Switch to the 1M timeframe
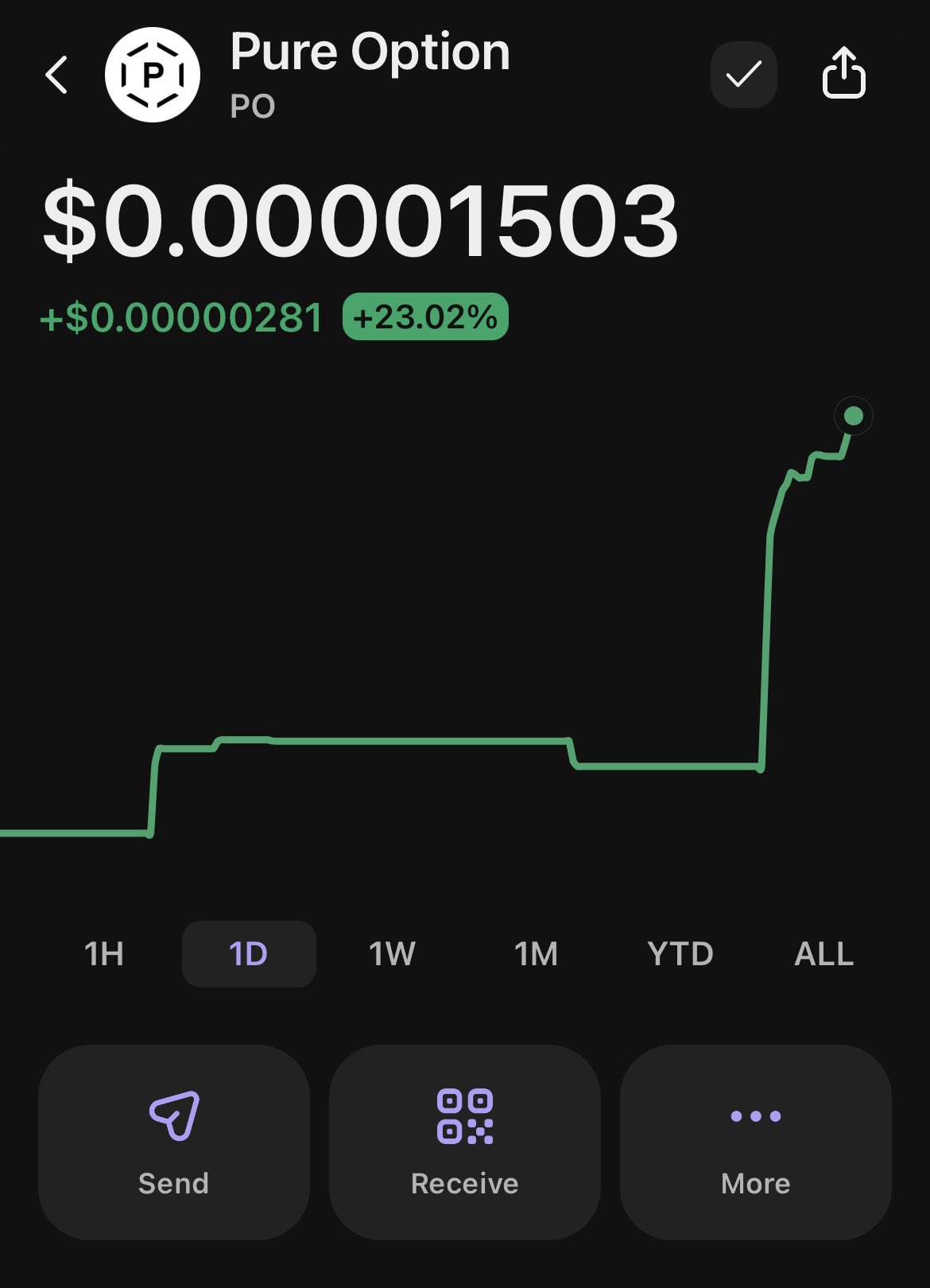 coord(536,954)
